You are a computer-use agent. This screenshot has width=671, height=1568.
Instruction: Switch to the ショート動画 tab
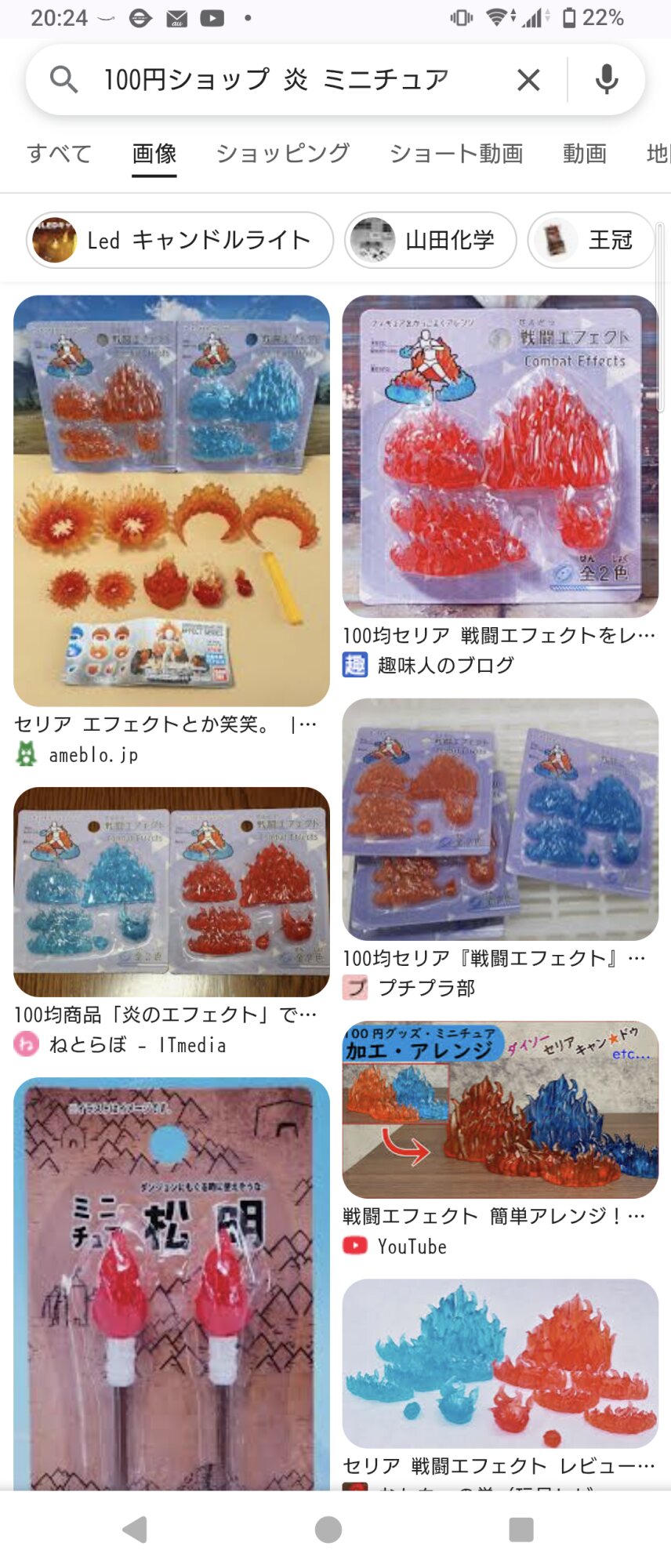pos(456,154)
